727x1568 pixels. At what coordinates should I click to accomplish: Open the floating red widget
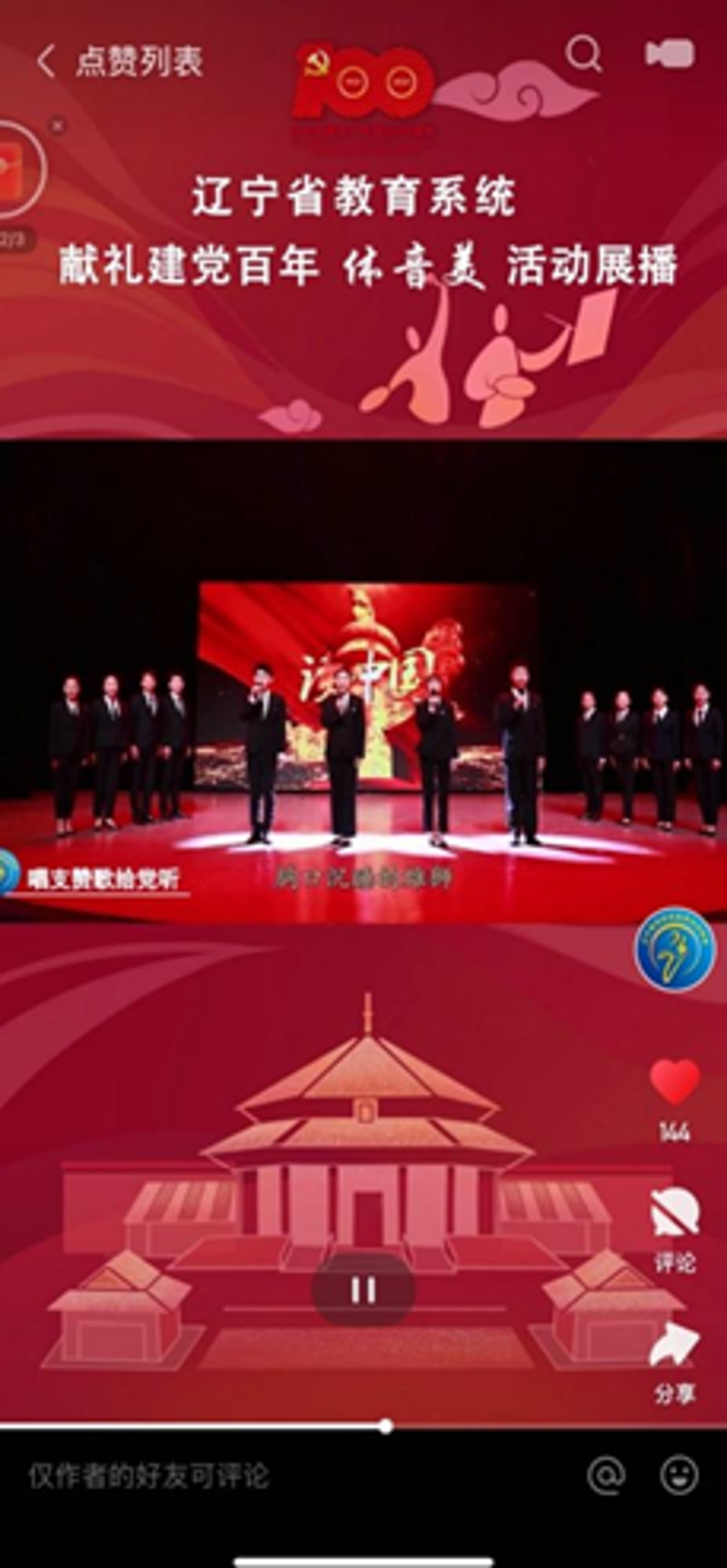pos(16,171)
